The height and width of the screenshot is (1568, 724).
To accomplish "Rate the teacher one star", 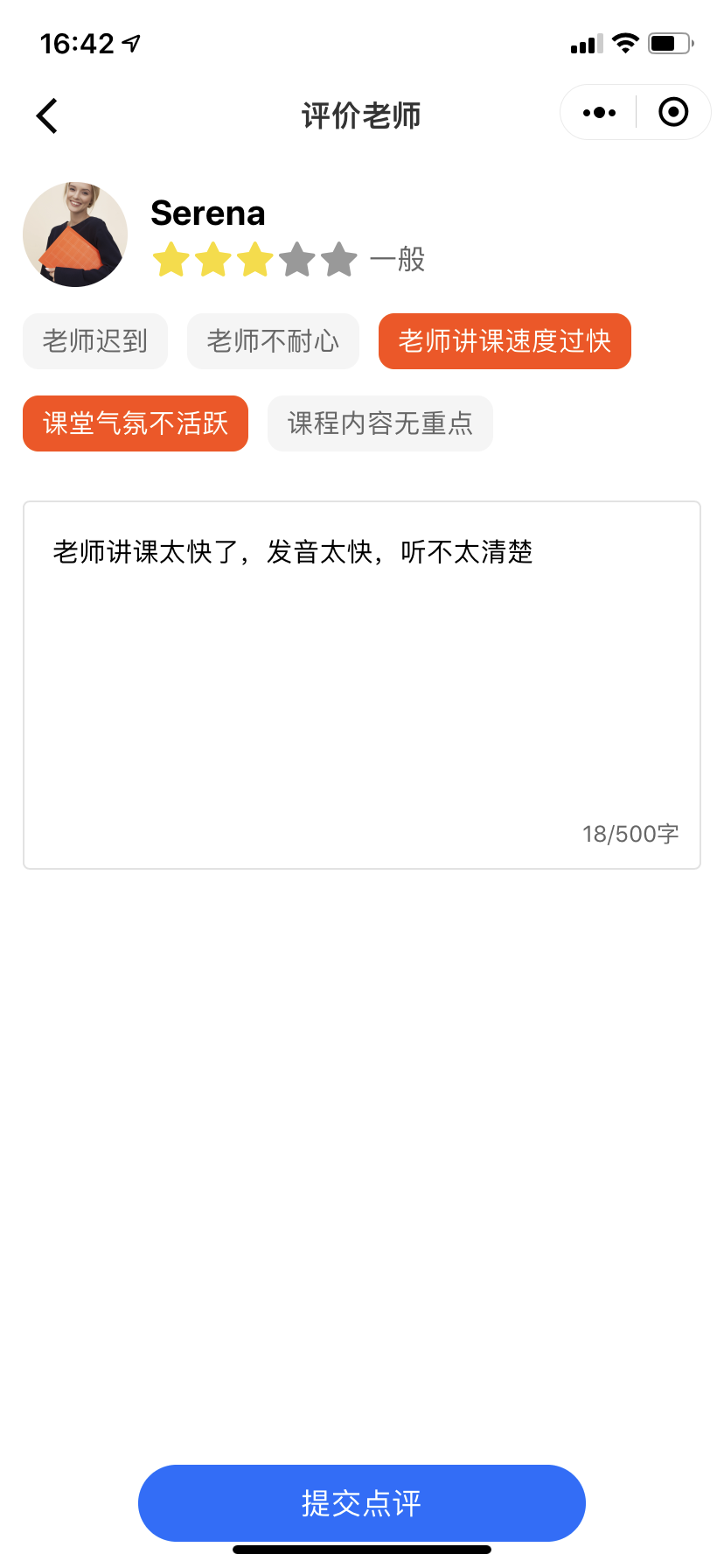I will pos(171,260).
